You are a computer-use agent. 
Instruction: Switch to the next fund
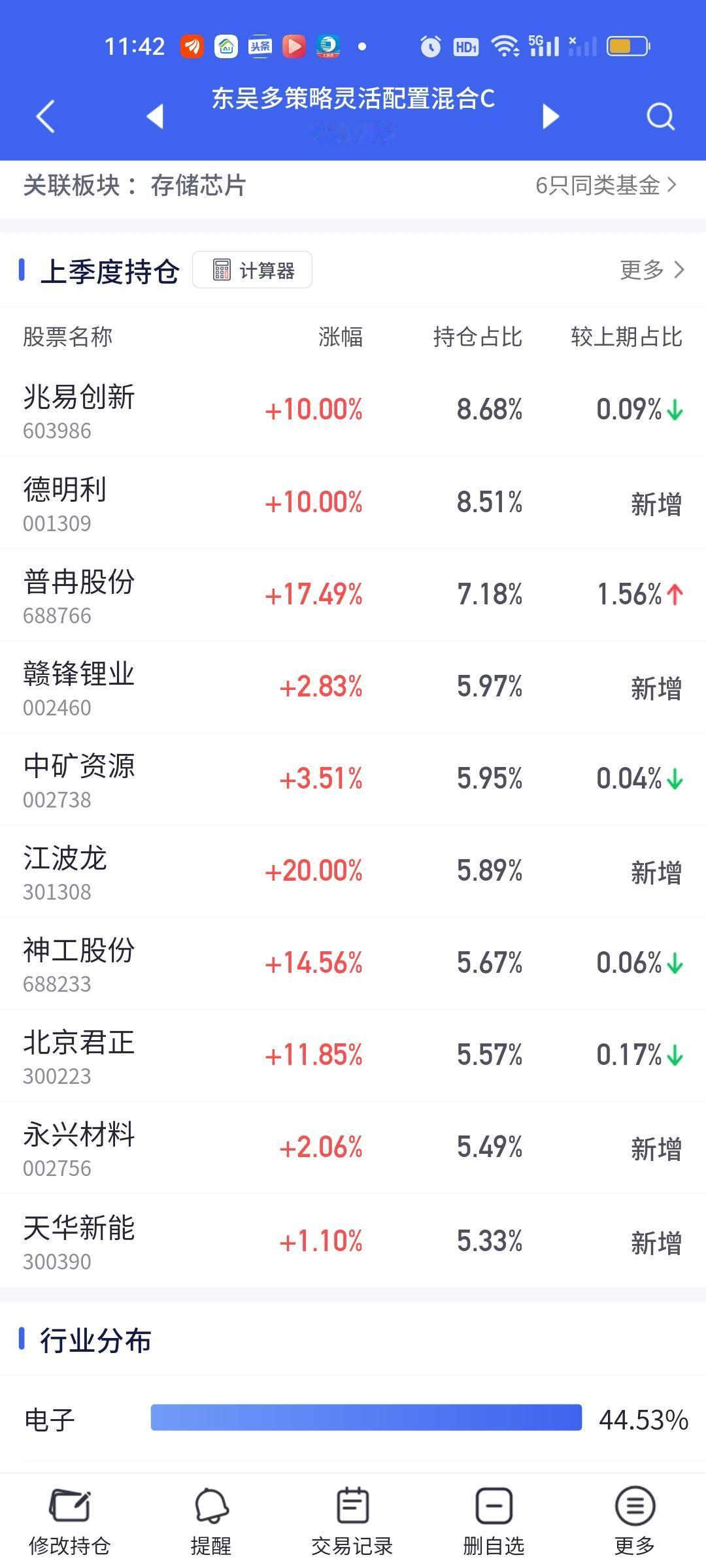(550, 116)
